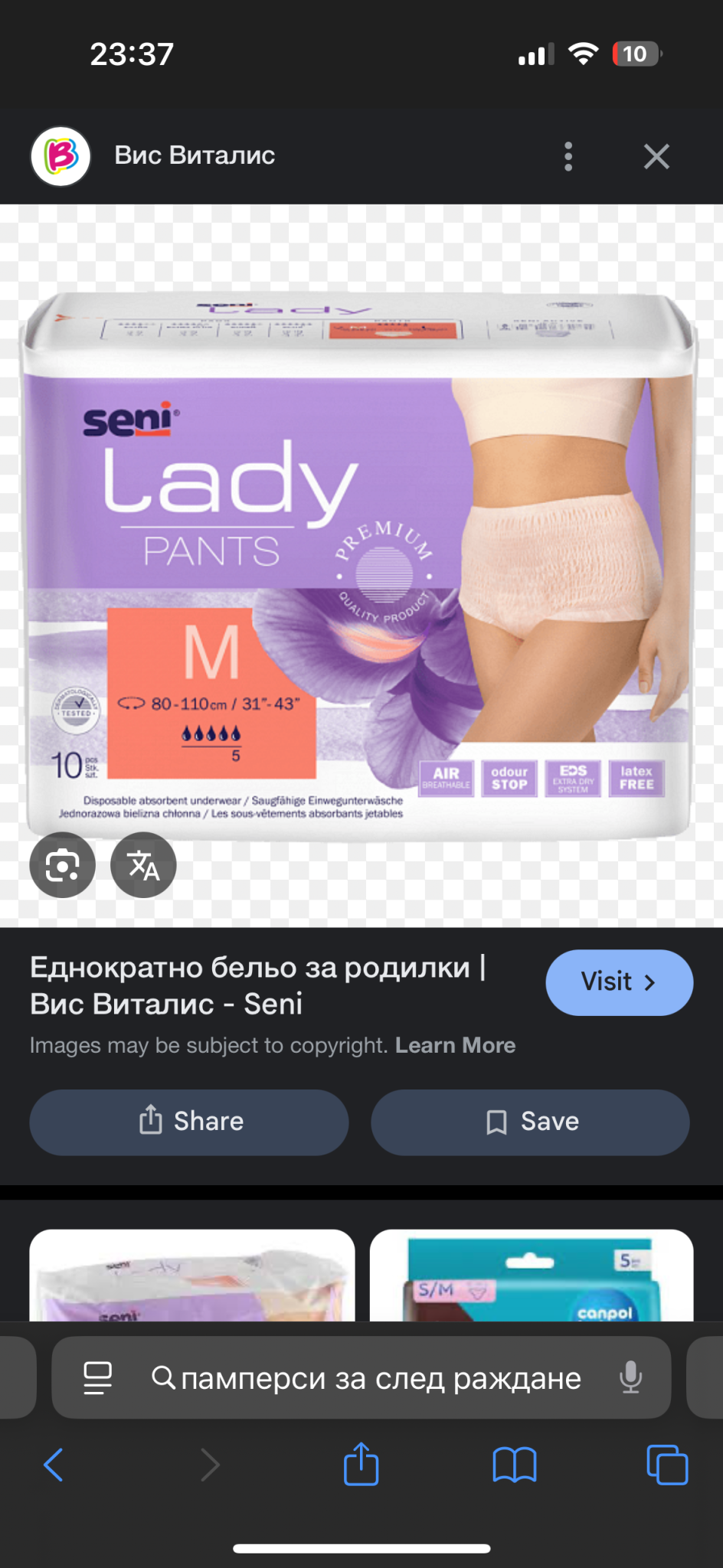Open the page format menu icon
Screen dimensions: 723x1568
(97, 1378)
